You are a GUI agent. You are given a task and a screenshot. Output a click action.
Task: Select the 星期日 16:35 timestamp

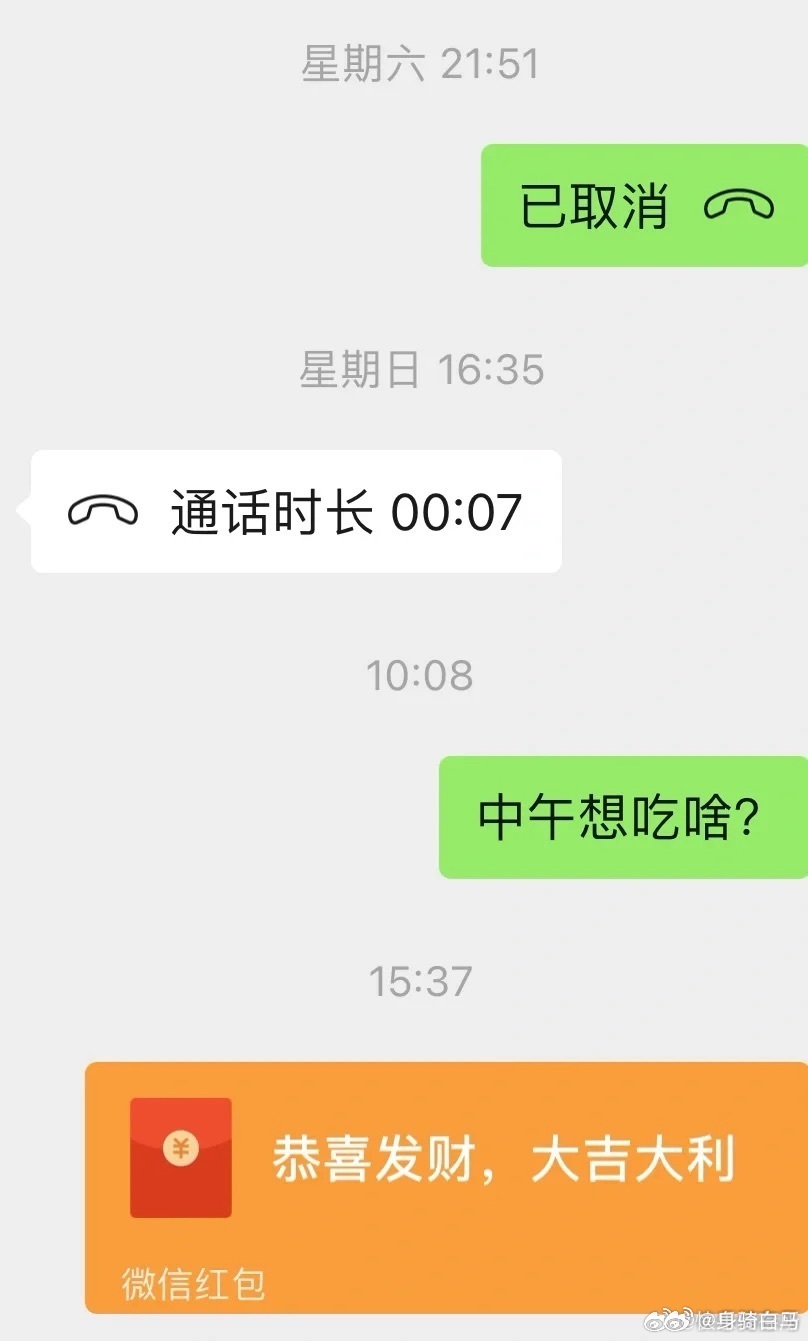[x=421, y=370]
